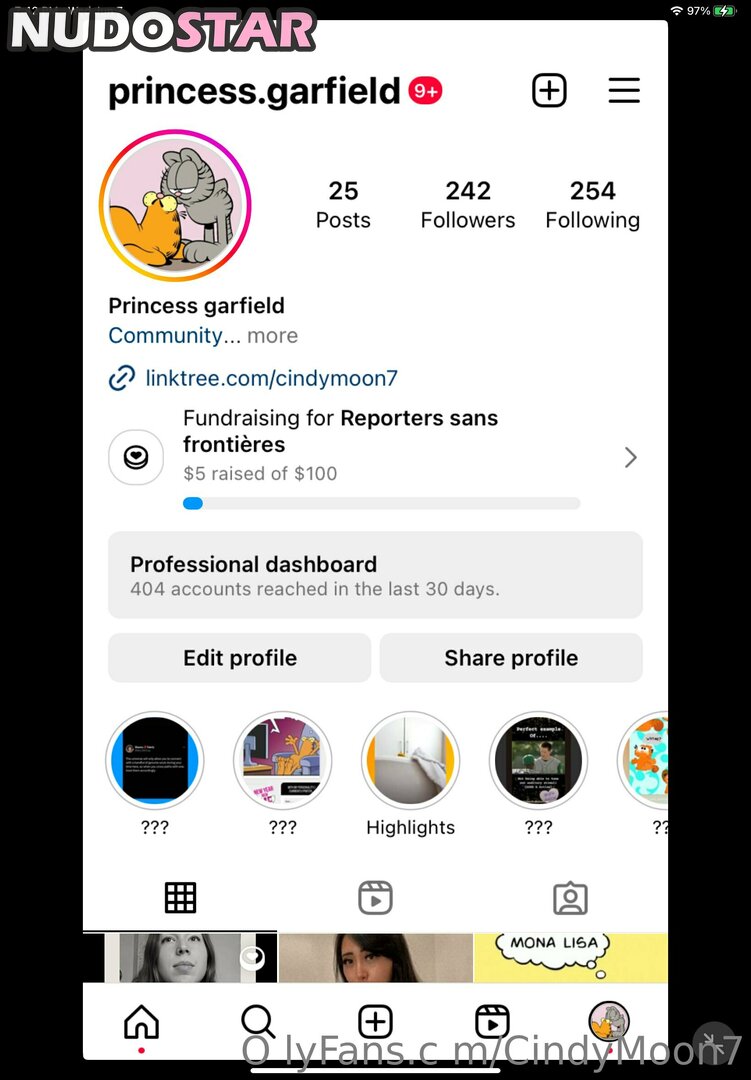The width and height of the screenshot is (751, 1080).
Task: Open Professional dashboard
Action: click(x=375, y=575)
